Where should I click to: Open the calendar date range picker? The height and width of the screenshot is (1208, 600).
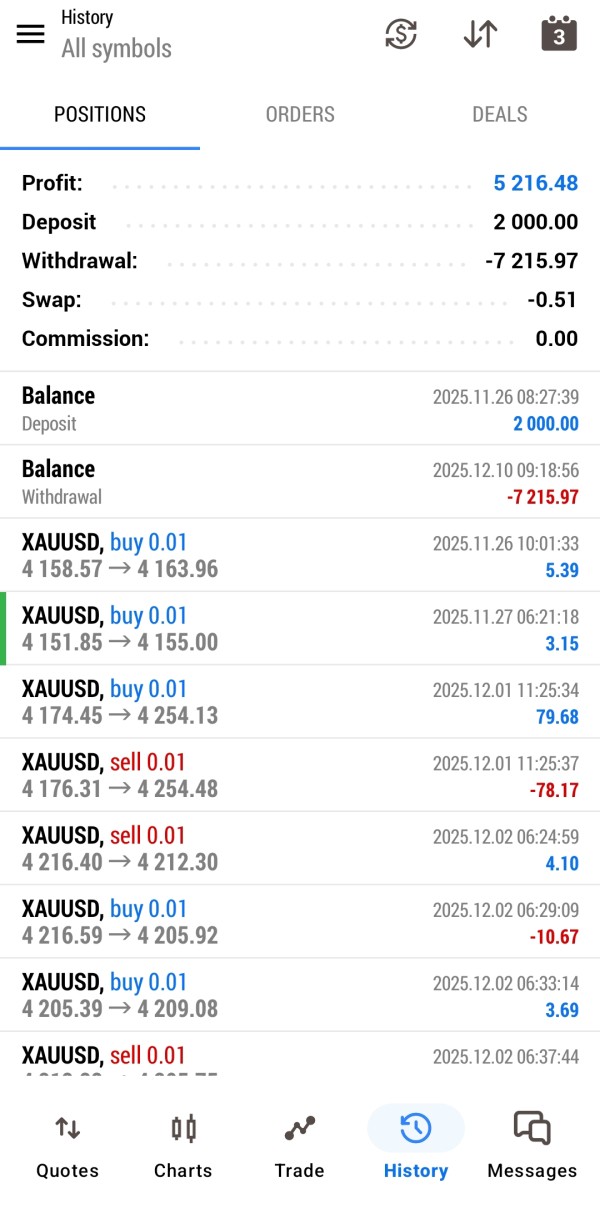559,34
